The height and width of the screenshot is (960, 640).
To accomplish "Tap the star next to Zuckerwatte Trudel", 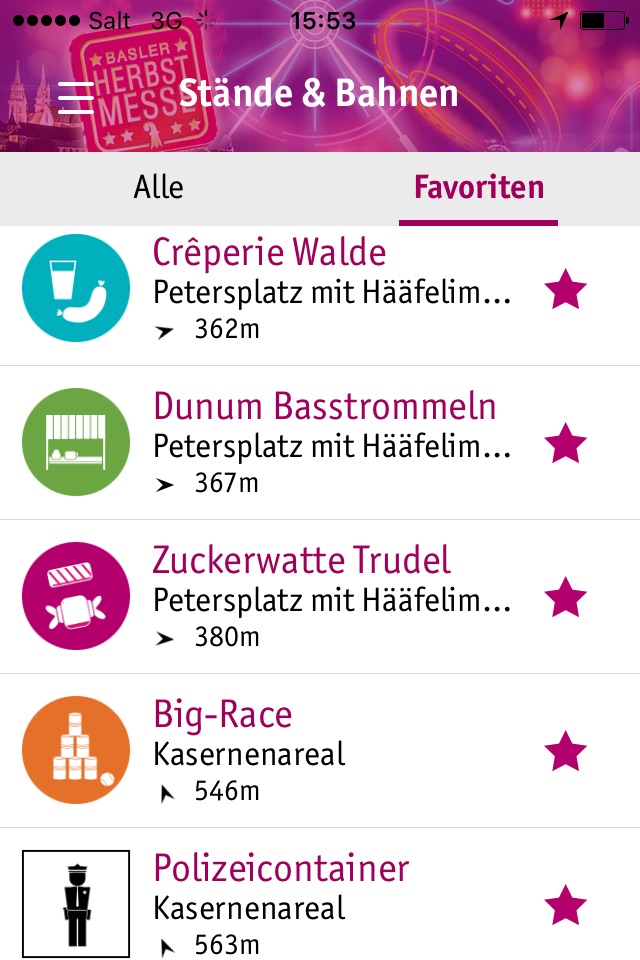I will tap(565, 598).
